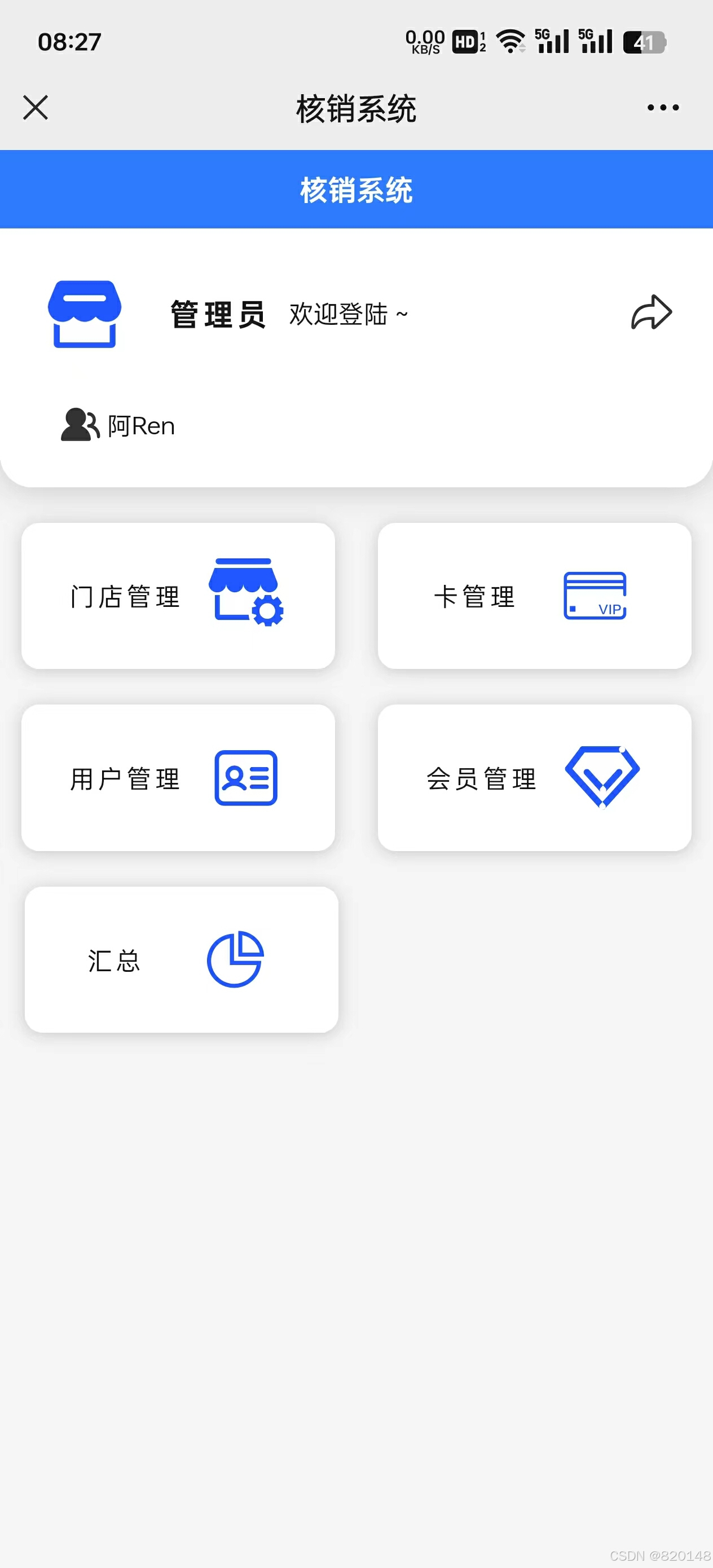Go to 用户管理
The width and height of the screenshot is (713, 1568).
178,777
